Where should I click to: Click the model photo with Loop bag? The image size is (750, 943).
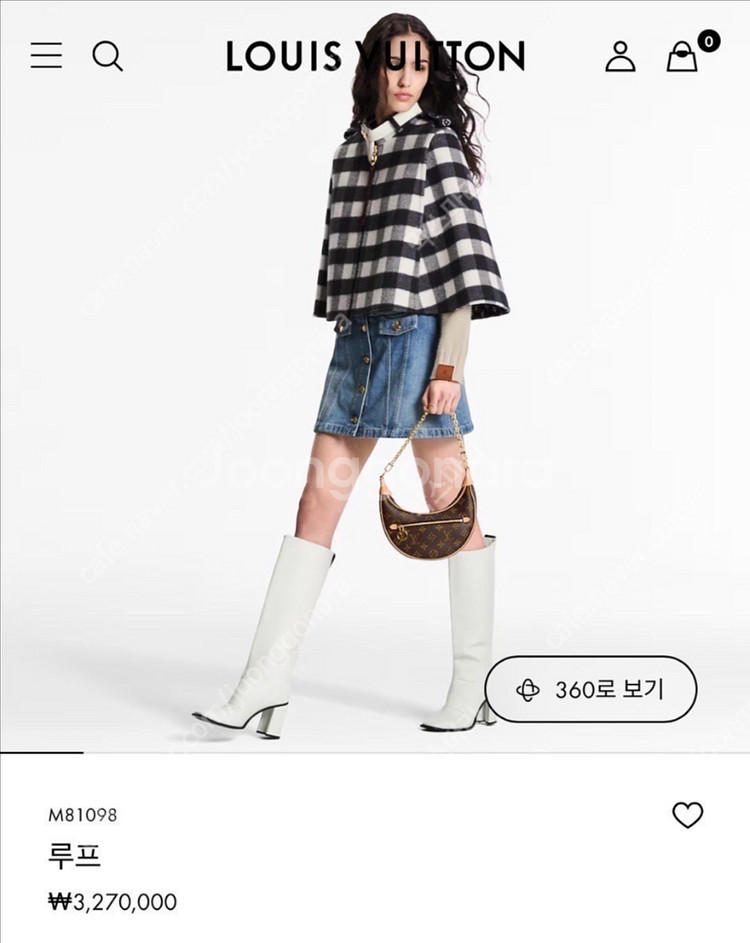click(375, 400)
